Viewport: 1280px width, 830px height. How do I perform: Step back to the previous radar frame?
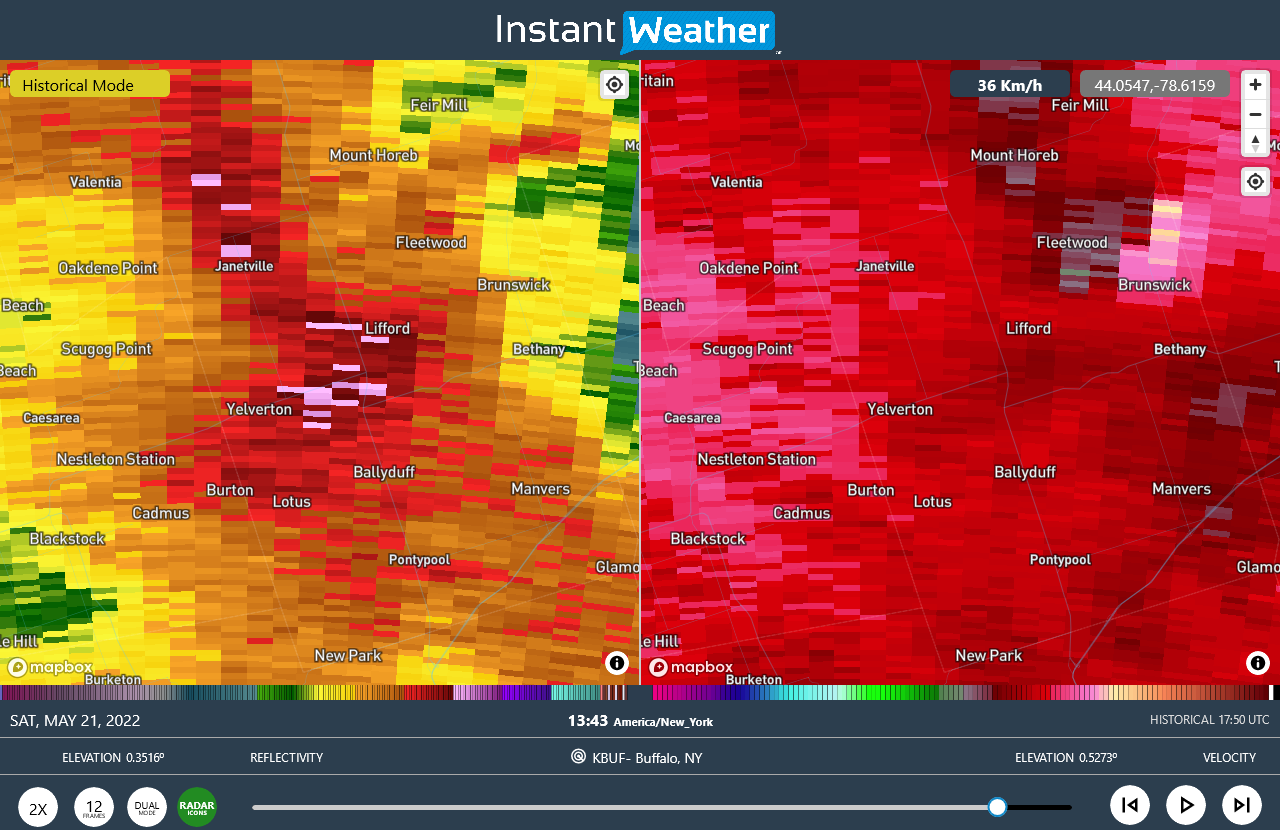point(1130,805)
